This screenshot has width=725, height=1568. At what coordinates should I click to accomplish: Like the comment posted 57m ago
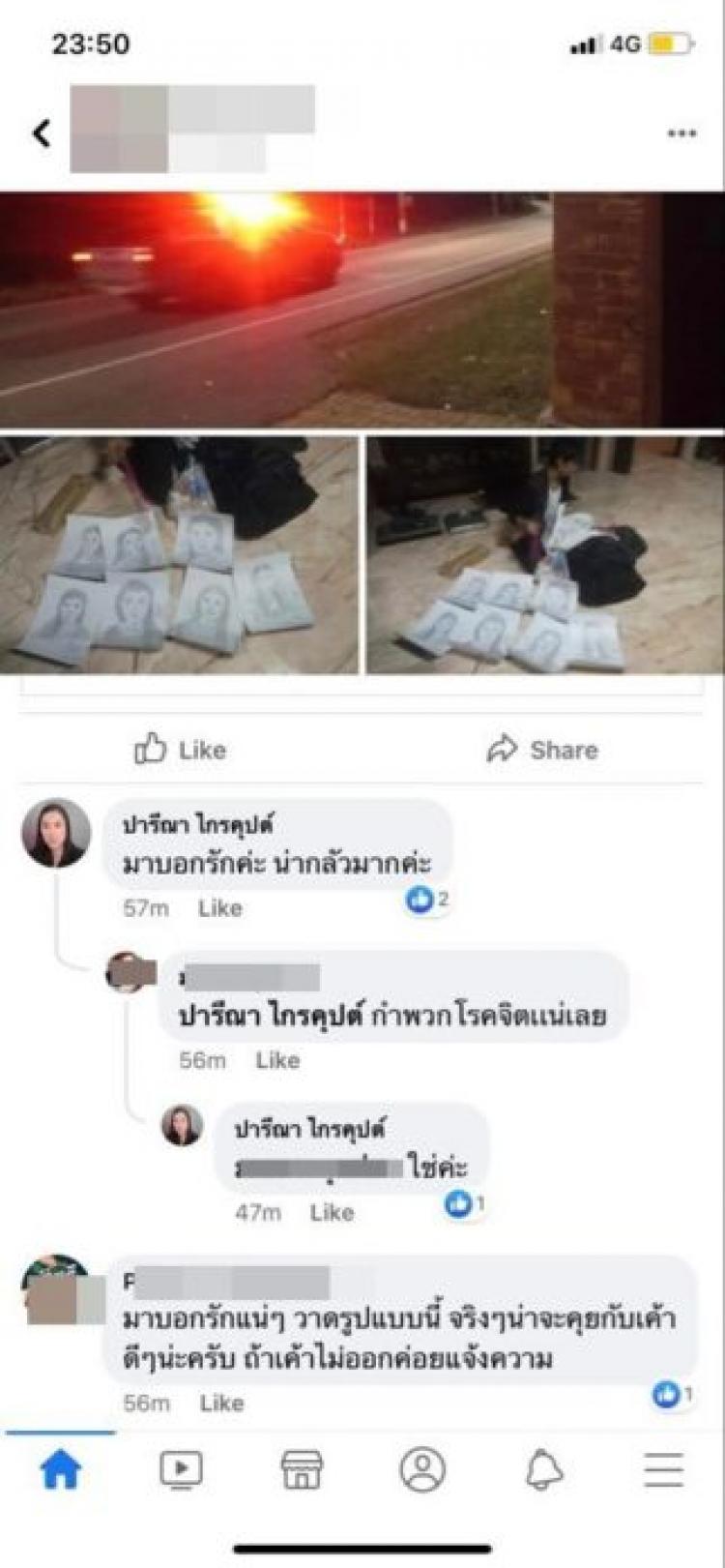[x=220, y=908]
